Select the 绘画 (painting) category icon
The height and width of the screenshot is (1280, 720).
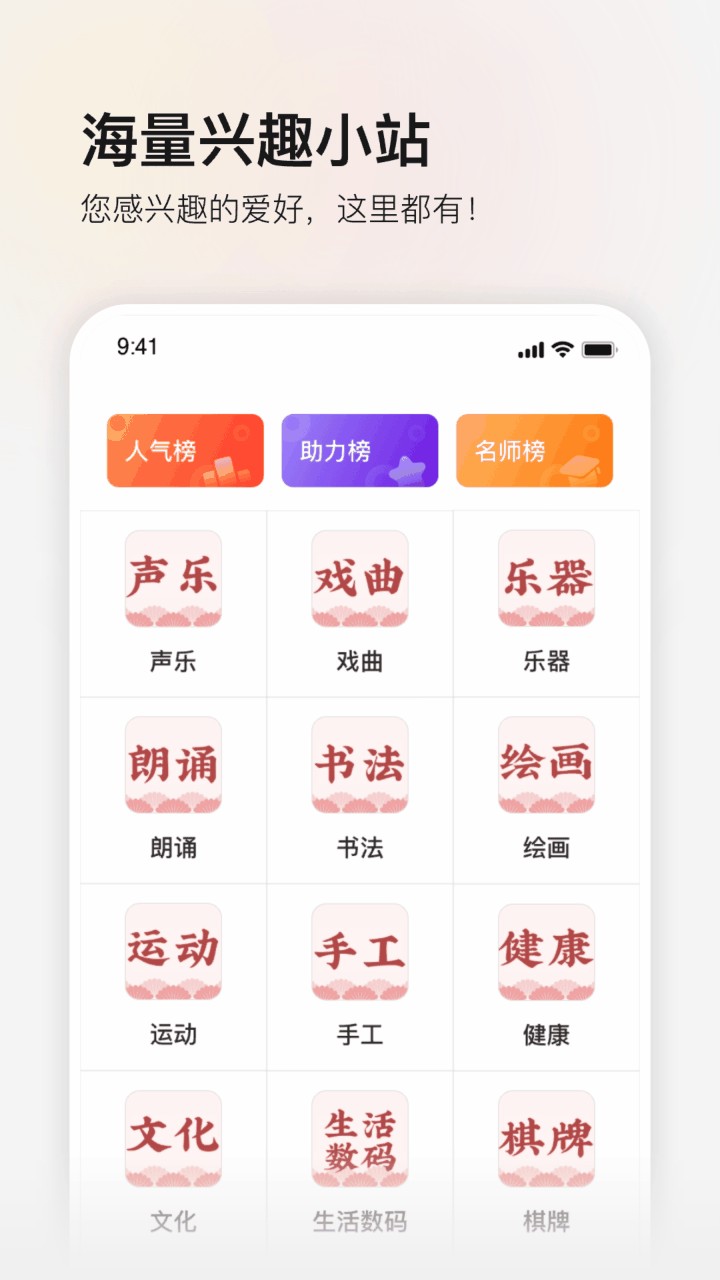tap(546, 767)
